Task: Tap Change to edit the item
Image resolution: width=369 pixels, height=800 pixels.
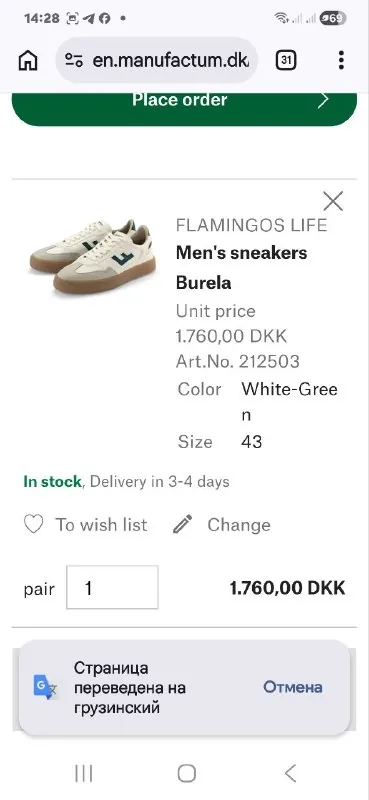Action: point(222,524)
